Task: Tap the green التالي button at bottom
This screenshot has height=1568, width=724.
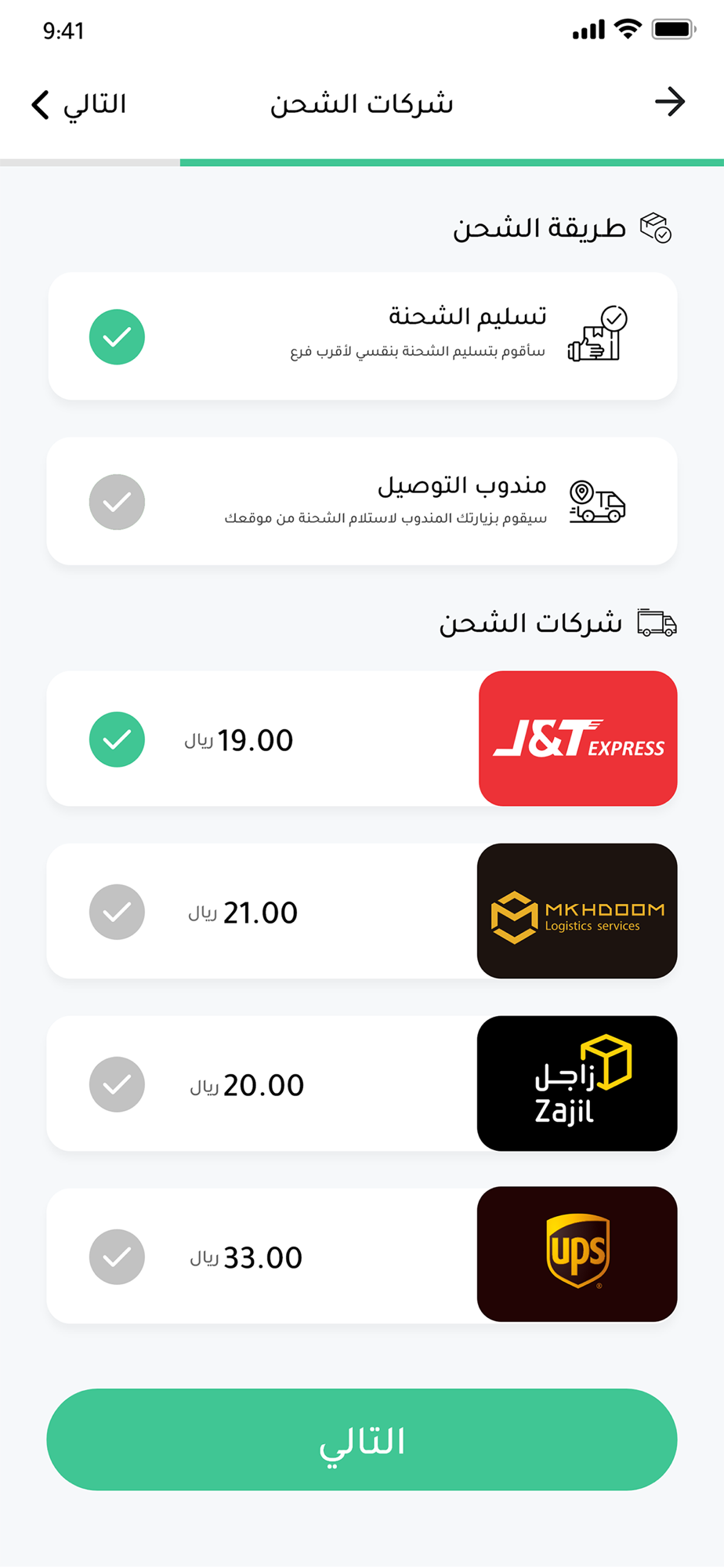Action: (x=362, y=1439)
